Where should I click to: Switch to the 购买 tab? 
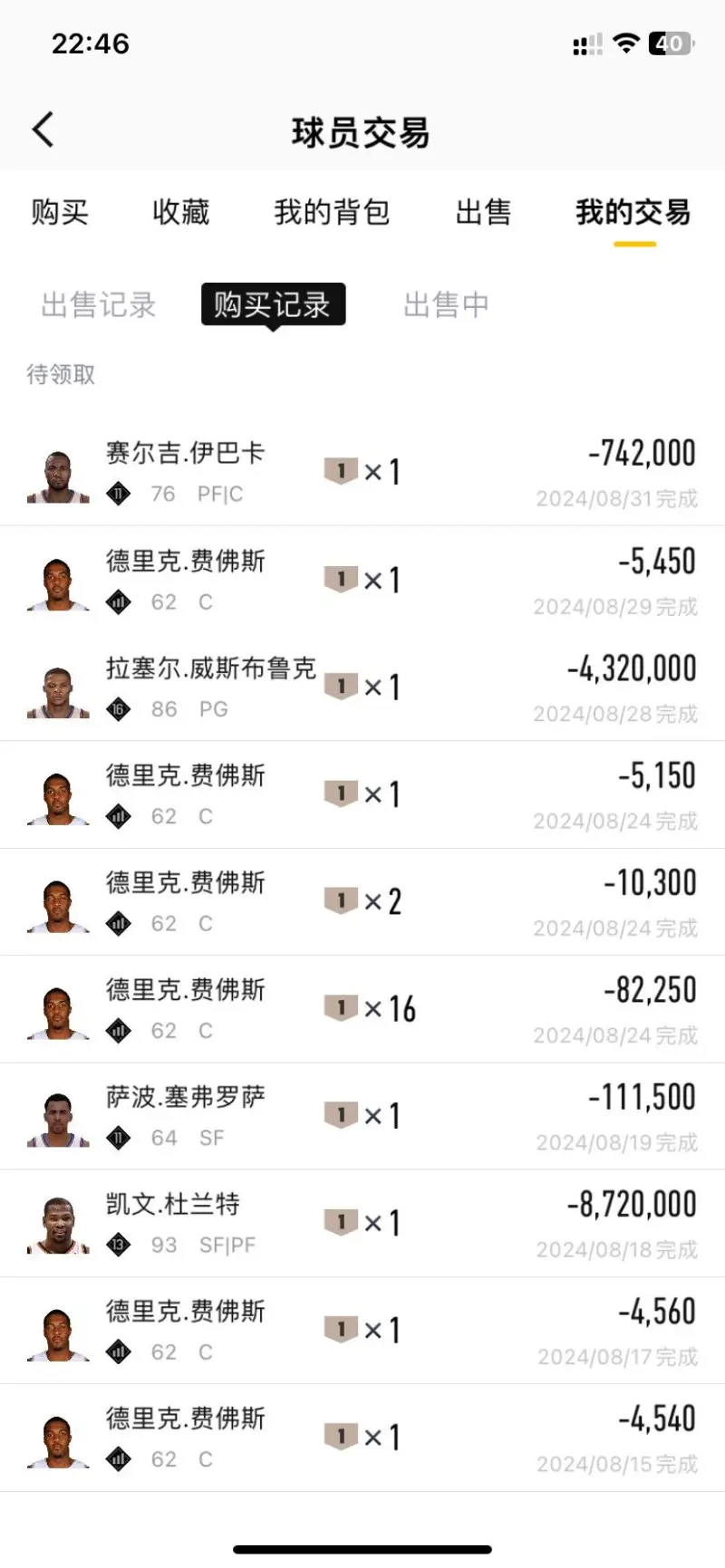tap(60, 212)
